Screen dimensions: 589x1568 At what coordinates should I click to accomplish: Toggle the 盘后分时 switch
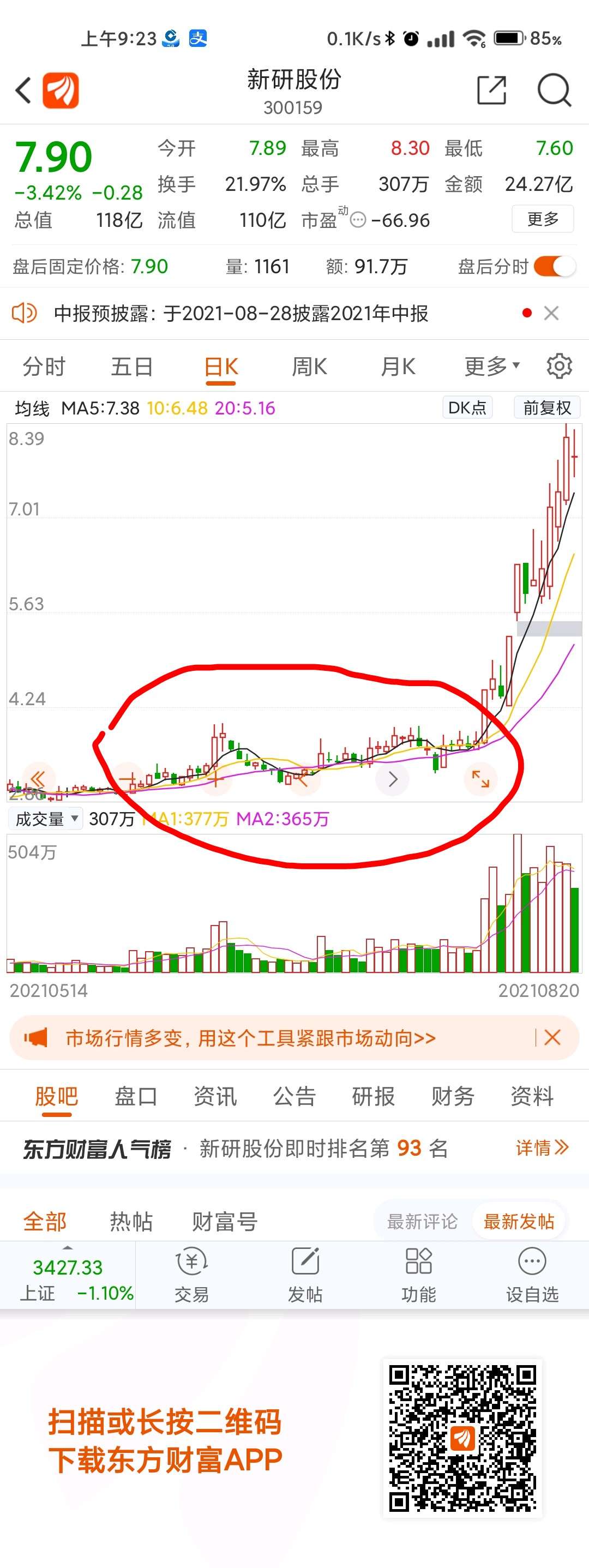click(554, 267)
